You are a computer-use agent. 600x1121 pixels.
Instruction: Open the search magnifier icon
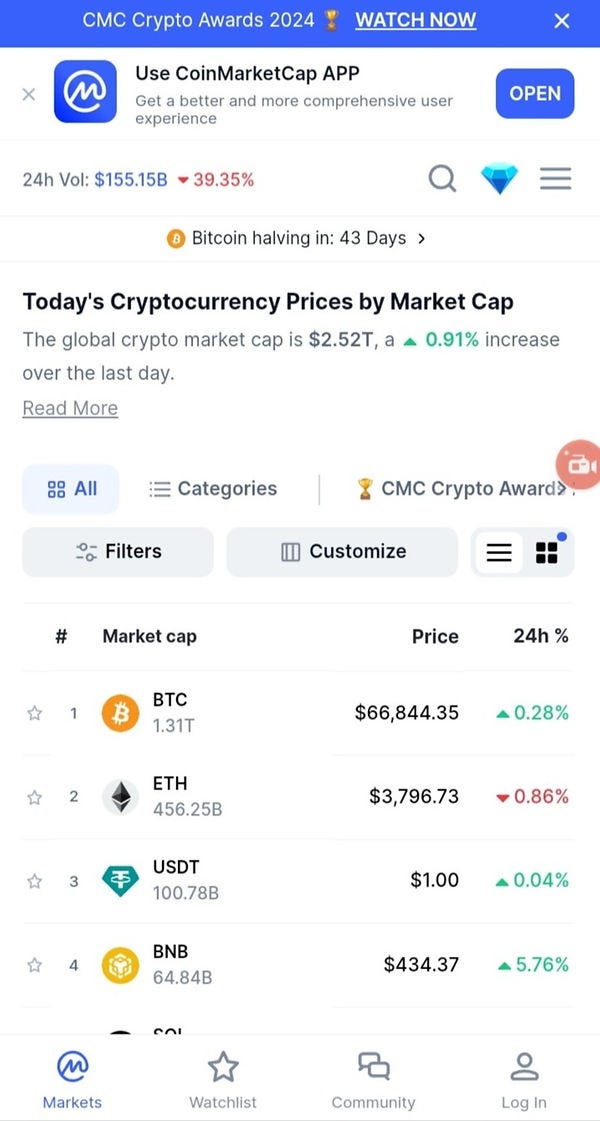click(x=442, y=179)
